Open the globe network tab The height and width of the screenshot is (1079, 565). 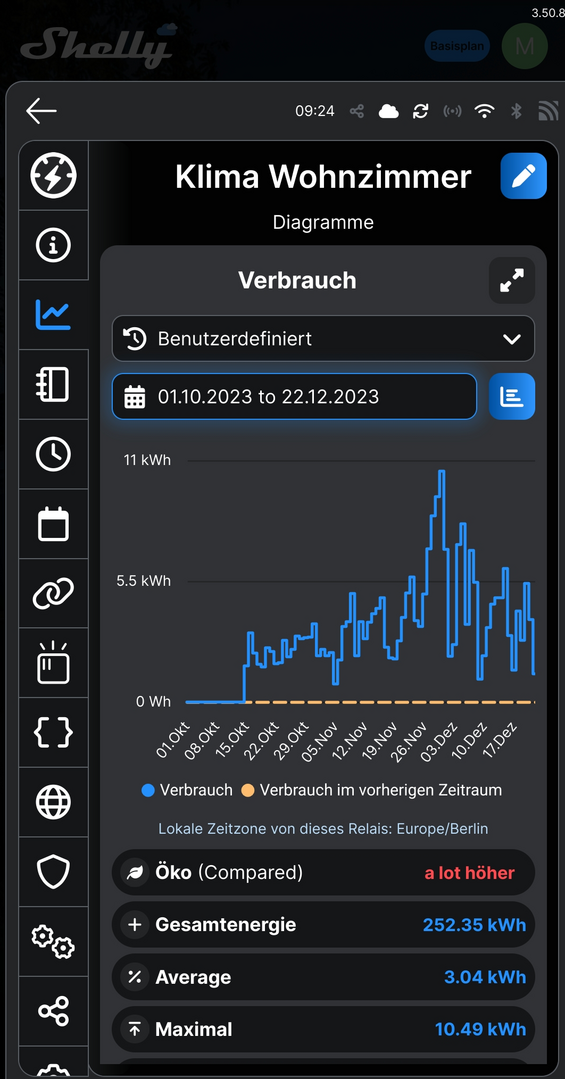click(54, 802)
